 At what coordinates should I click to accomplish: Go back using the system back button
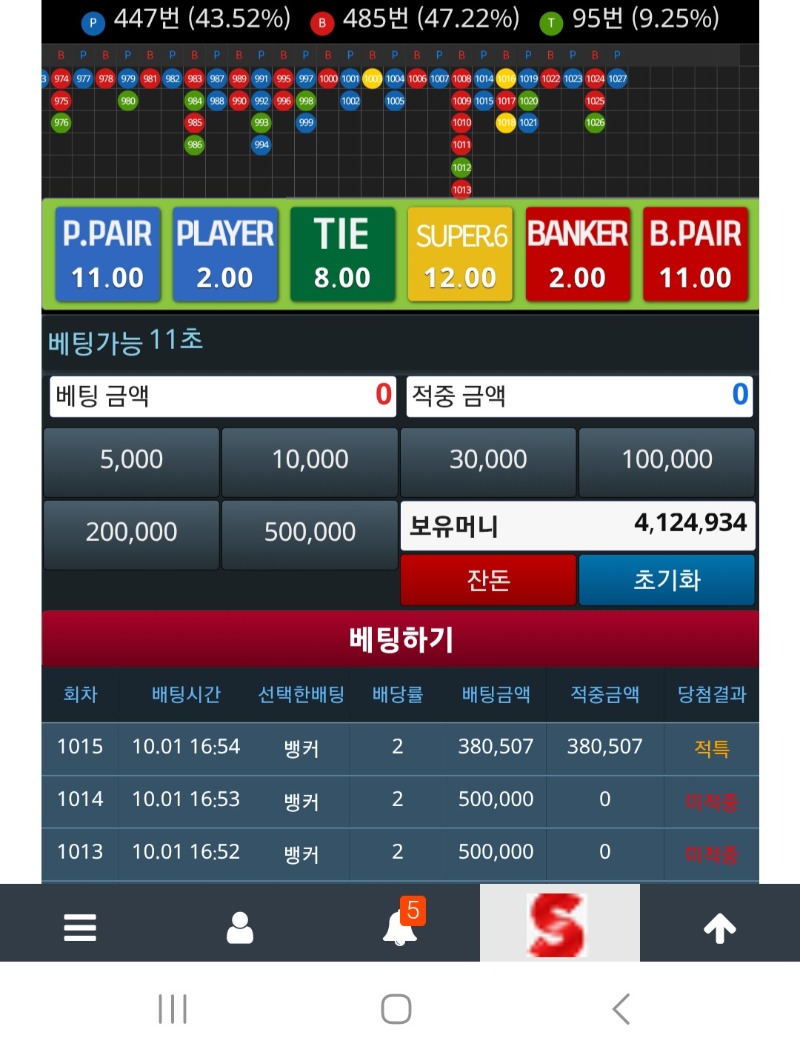[621, 1009]
